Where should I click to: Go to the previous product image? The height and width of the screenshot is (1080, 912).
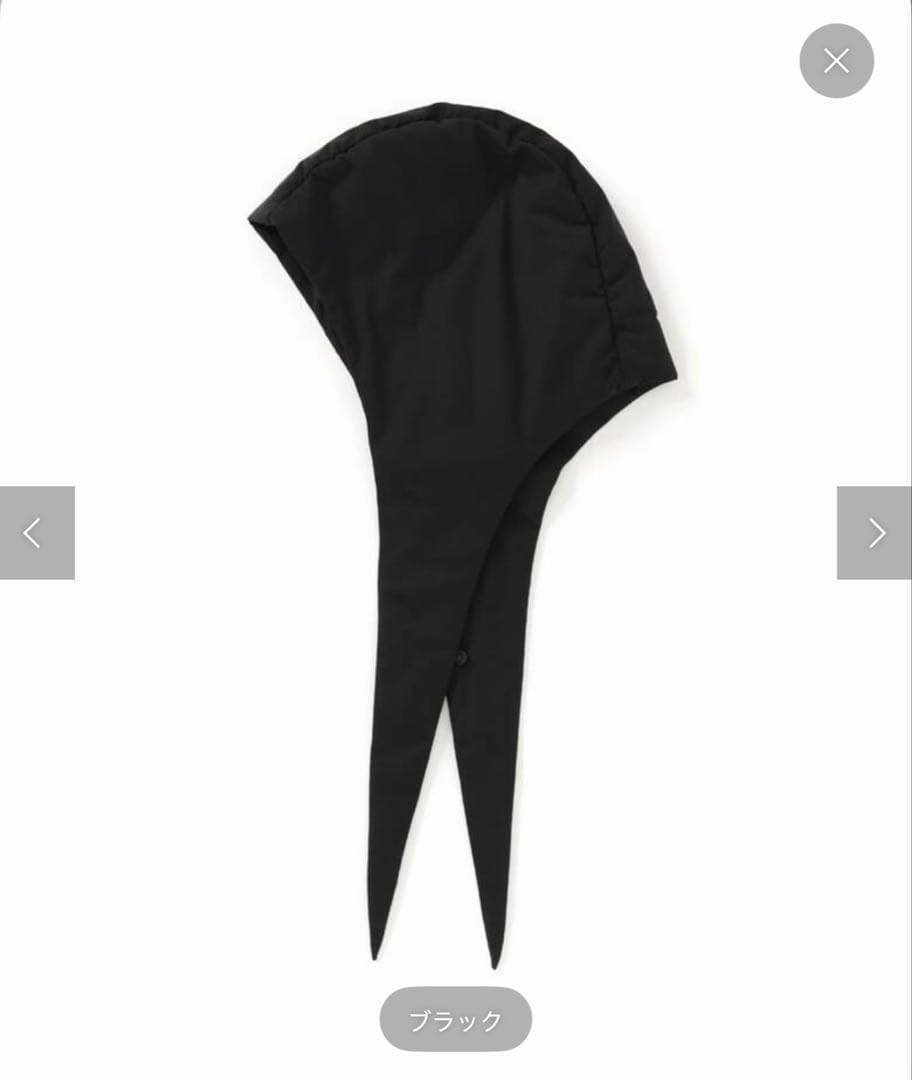(37, 533)
